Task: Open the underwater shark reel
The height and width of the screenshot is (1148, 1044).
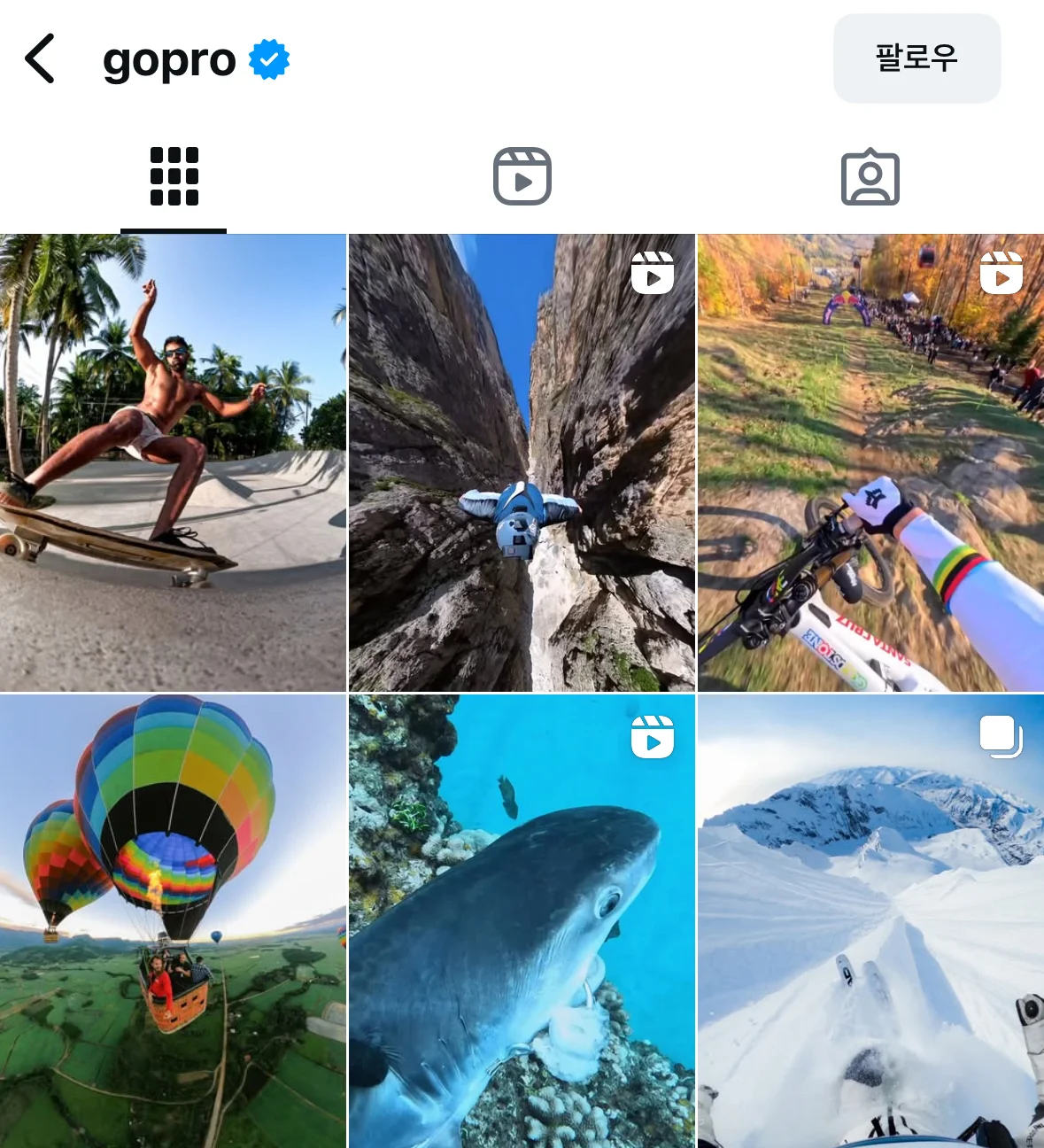Action: pos(522,921)
